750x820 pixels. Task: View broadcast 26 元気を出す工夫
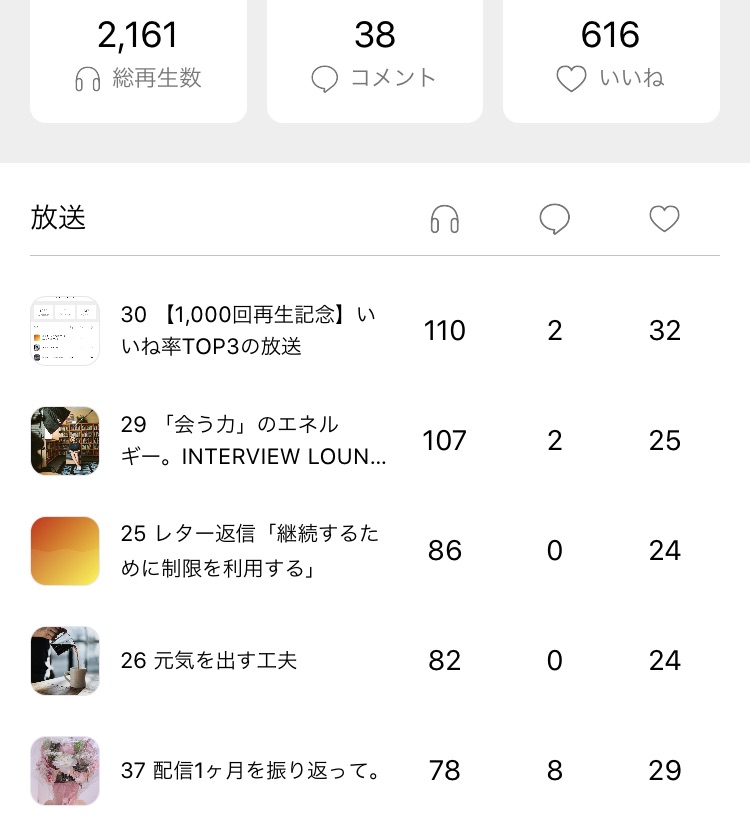click(208, 661)
